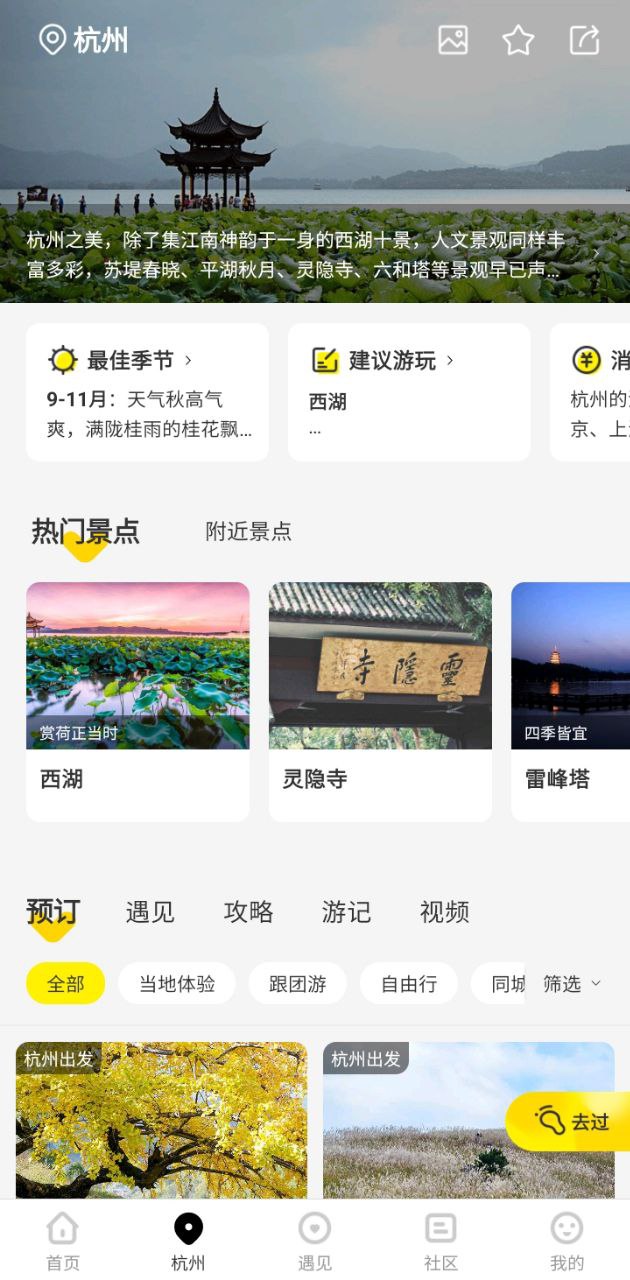Switch to the 游记 tab
This screenshot has height=1280, width=630.
click(346, 912)
